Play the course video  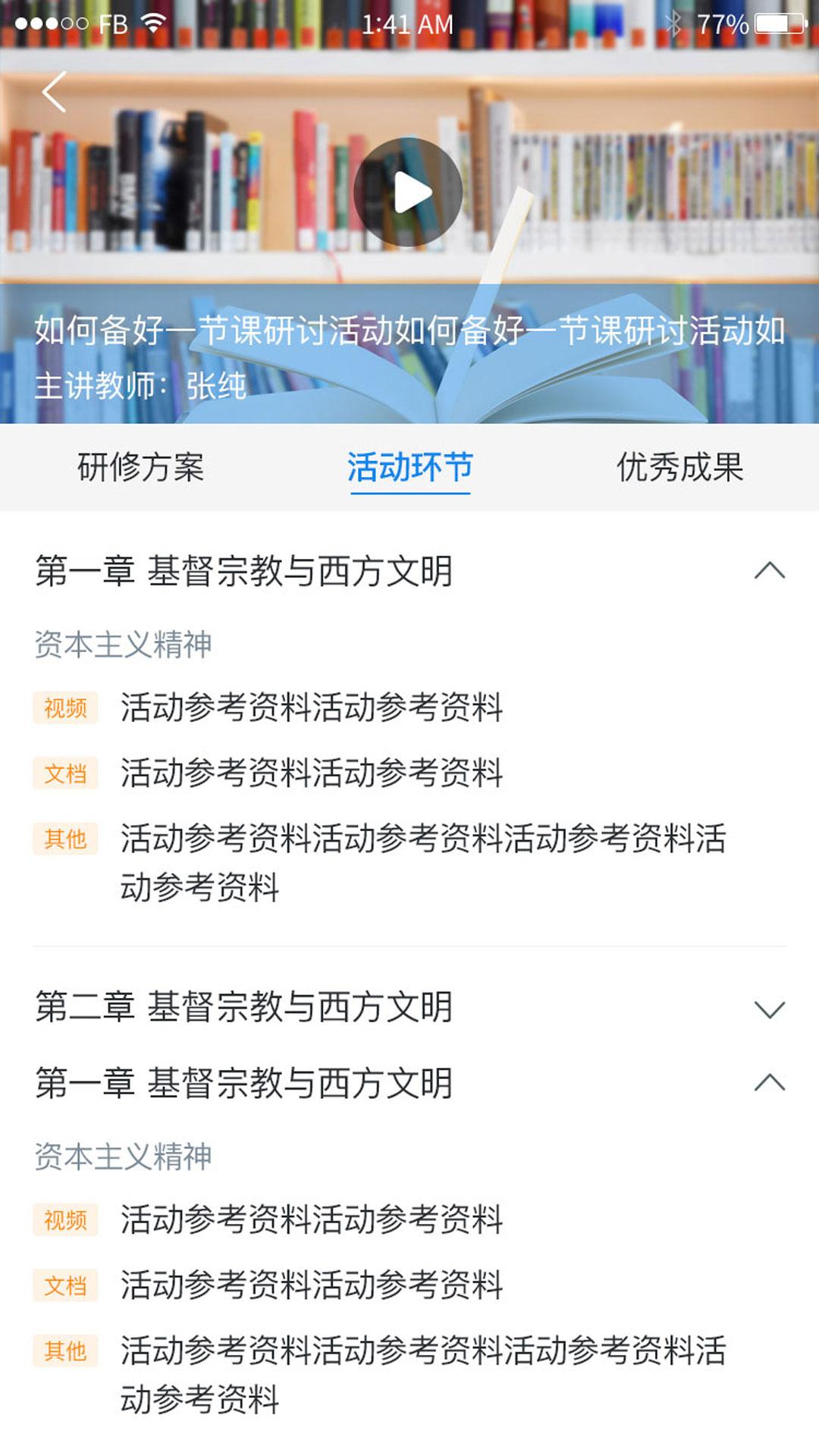409,192
